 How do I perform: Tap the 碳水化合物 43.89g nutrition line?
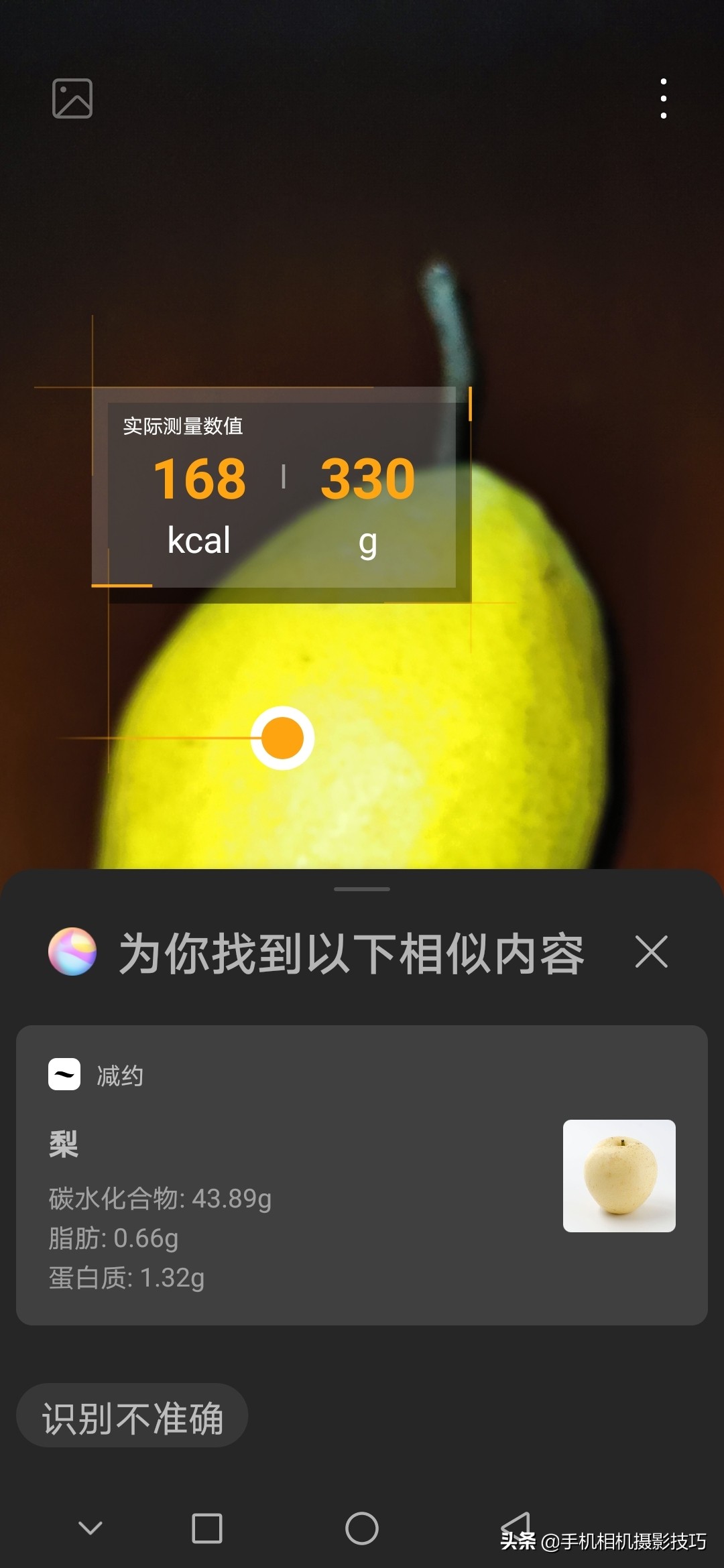point(161,1199)
